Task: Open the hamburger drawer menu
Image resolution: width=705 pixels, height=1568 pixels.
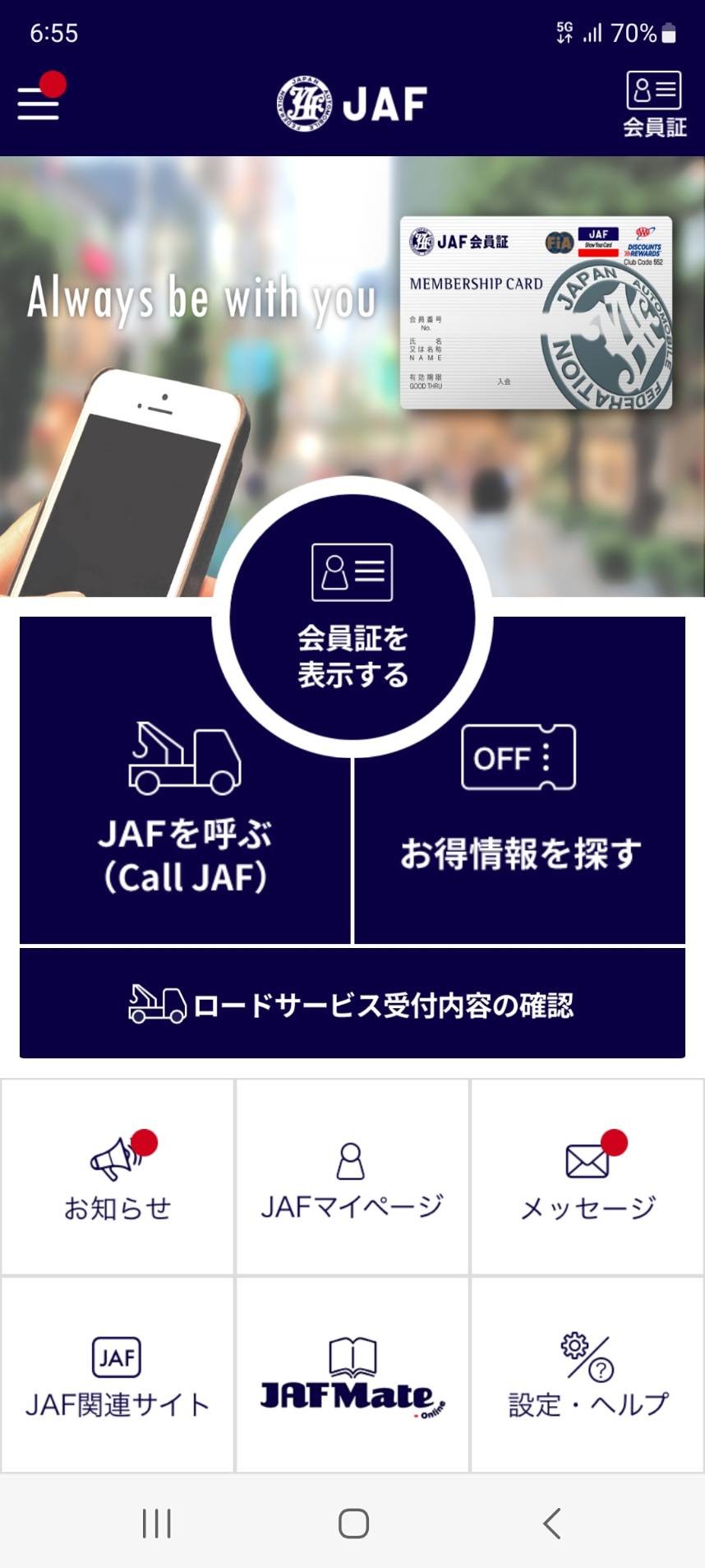Action: coord(39,104)
